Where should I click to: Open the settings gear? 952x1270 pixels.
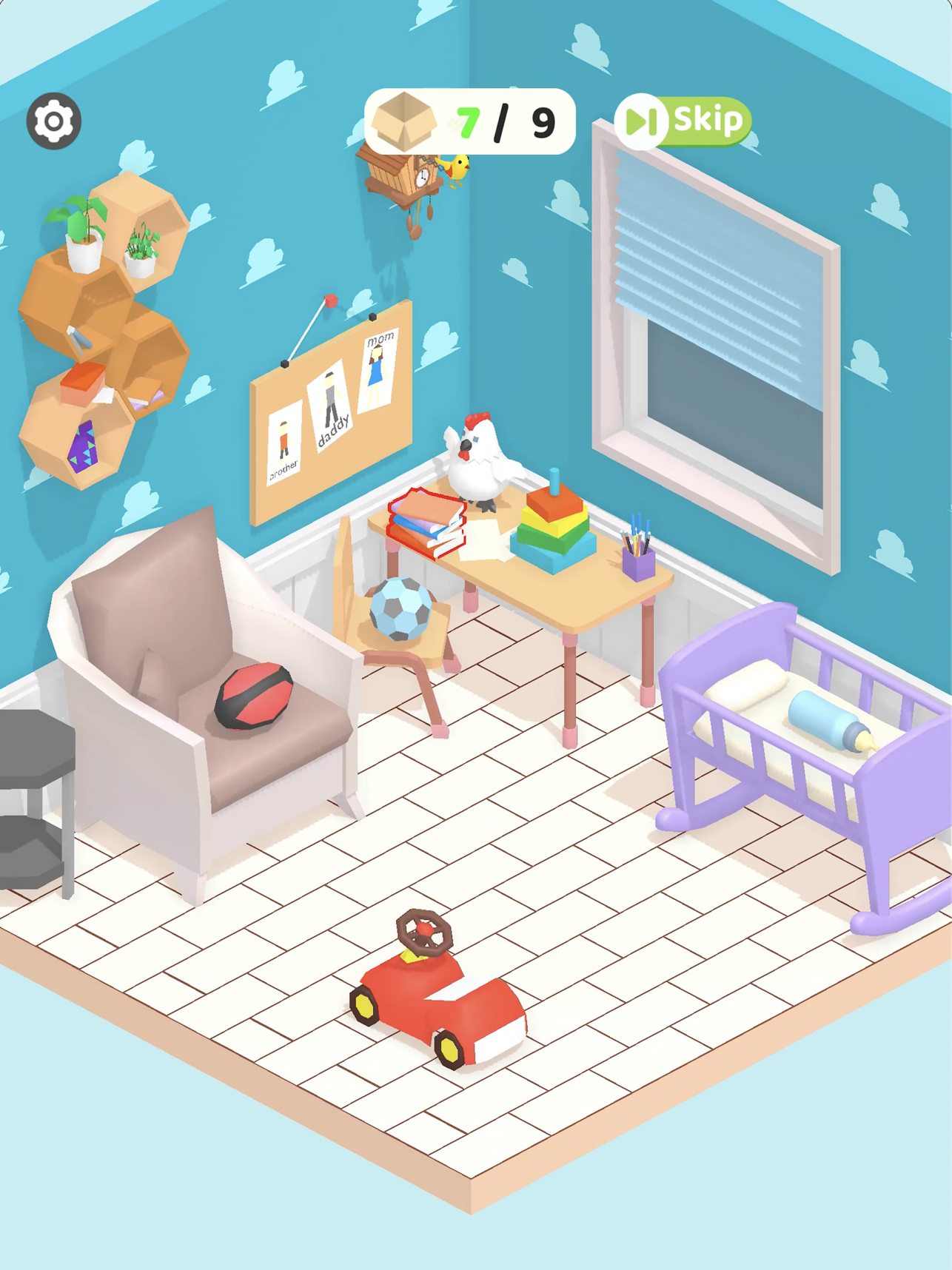[54, 121]
